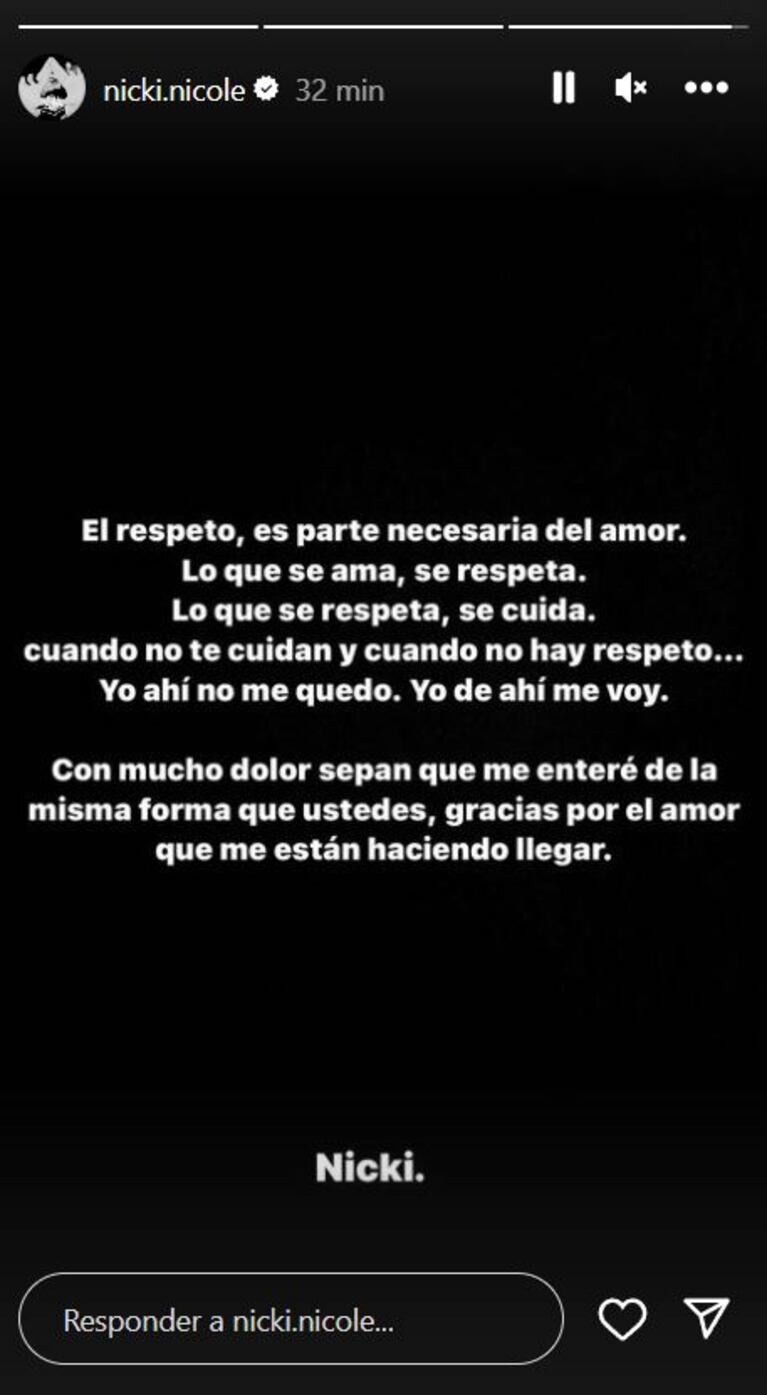Tap the Responder a nicki.nicole reply field
Screen dimensions: 767x1395
[290, 1320]
